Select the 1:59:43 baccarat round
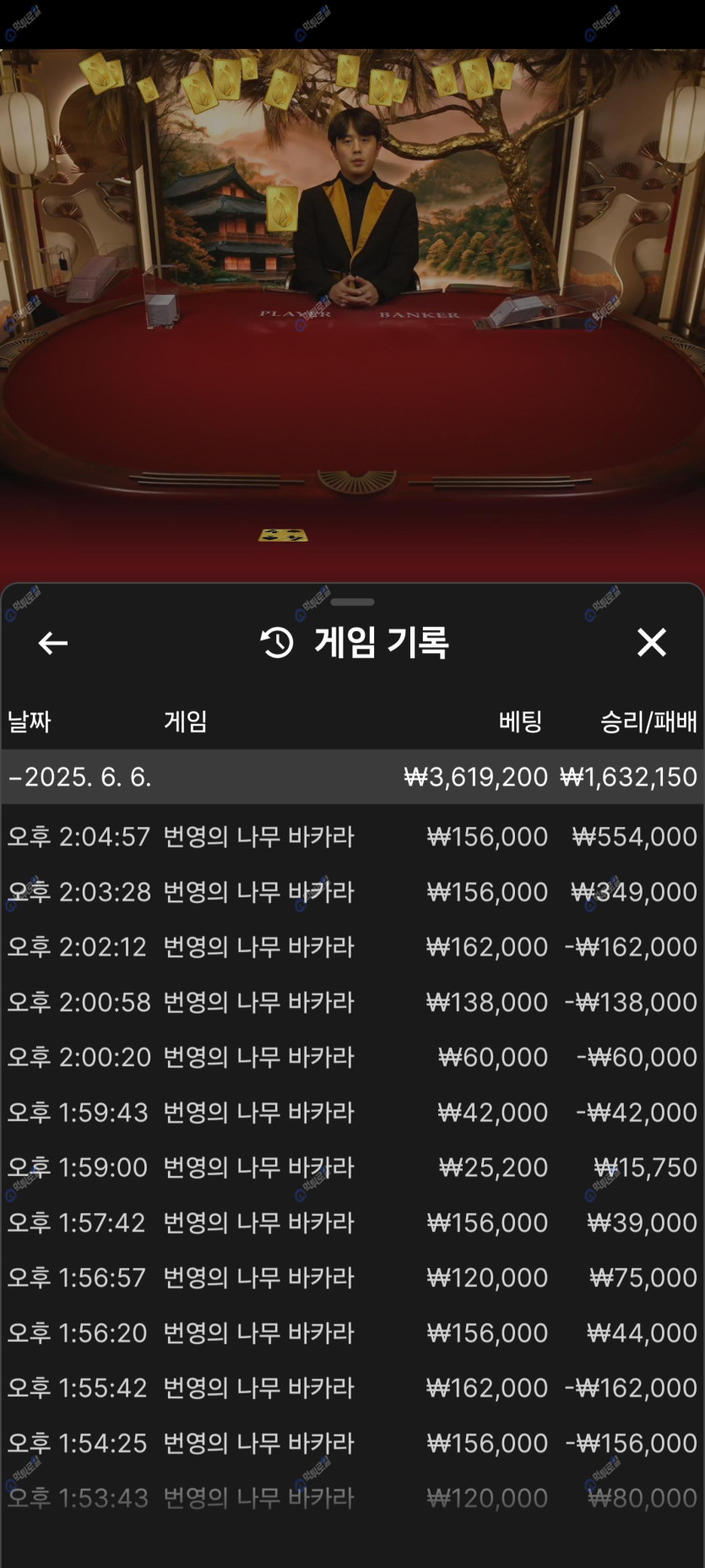 point(352,1112)
